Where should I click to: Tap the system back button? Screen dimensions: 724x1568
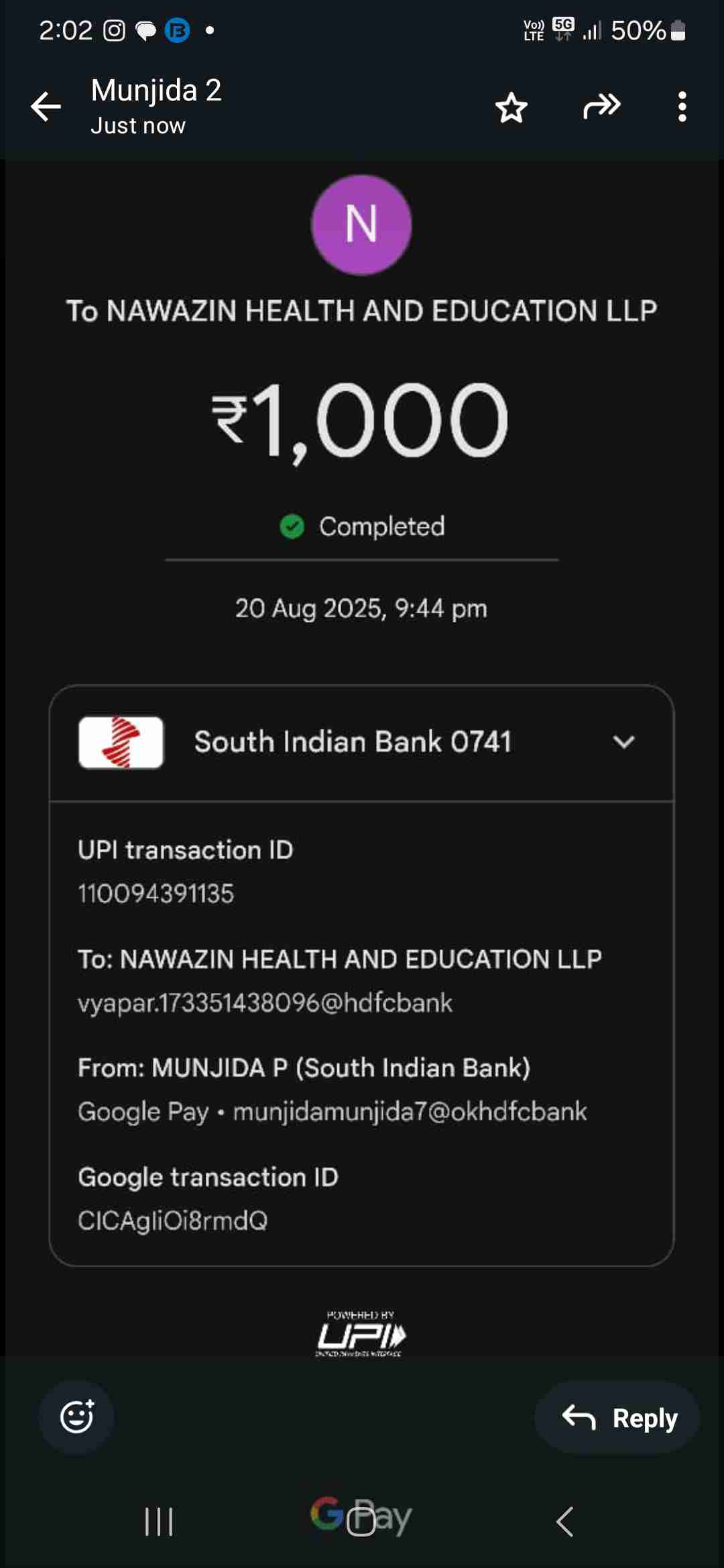(565, 1521)
